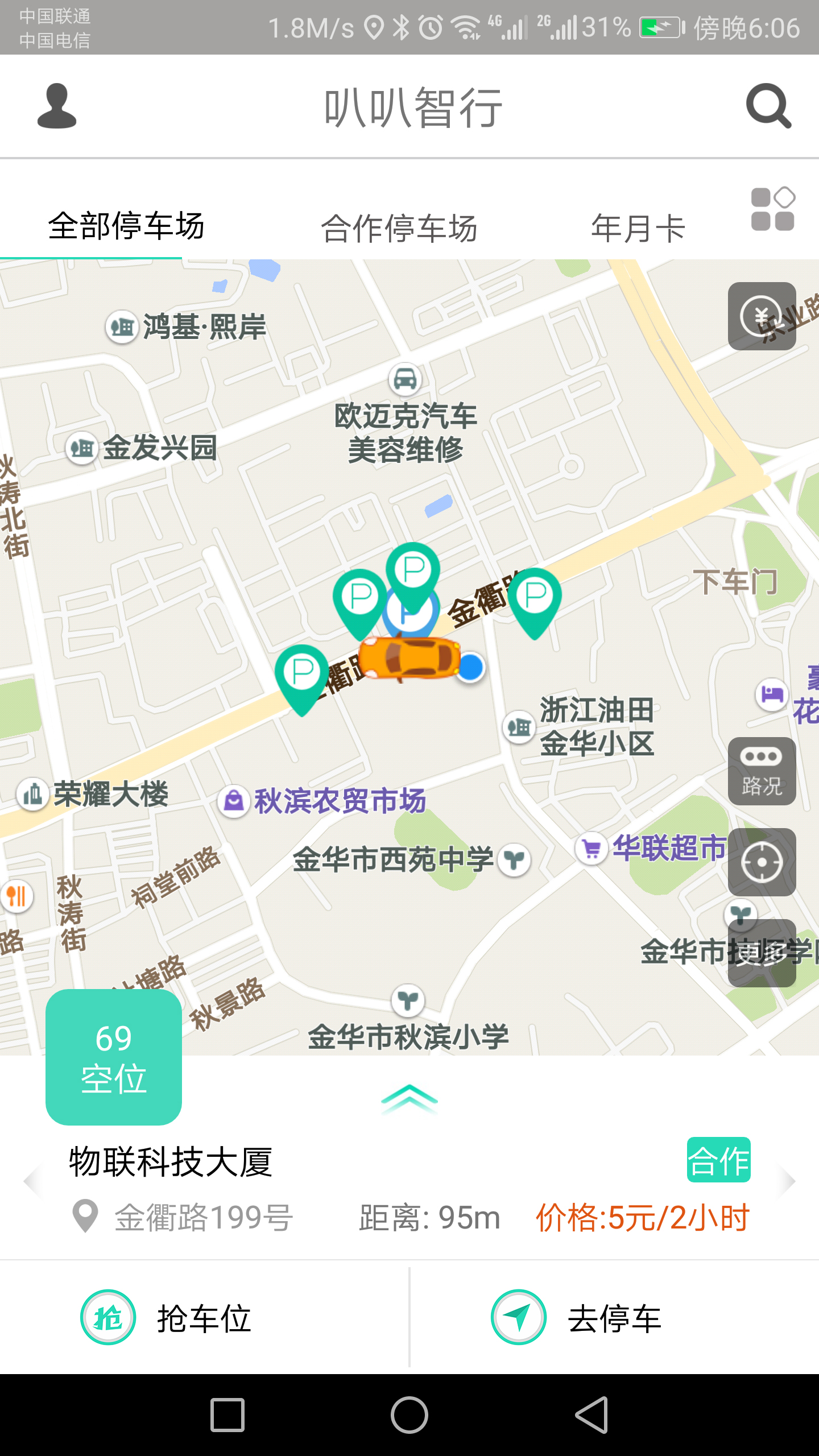This screenshot has width=819, height=1456.
Task: Open the 年月卡 tab
Action: 638,226
